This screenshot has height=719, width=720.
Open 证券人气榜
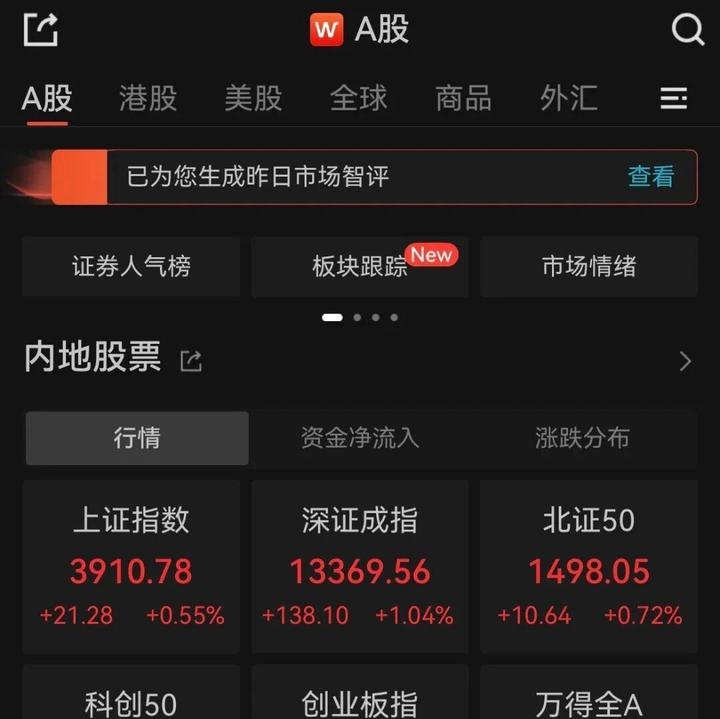(131, 267)
